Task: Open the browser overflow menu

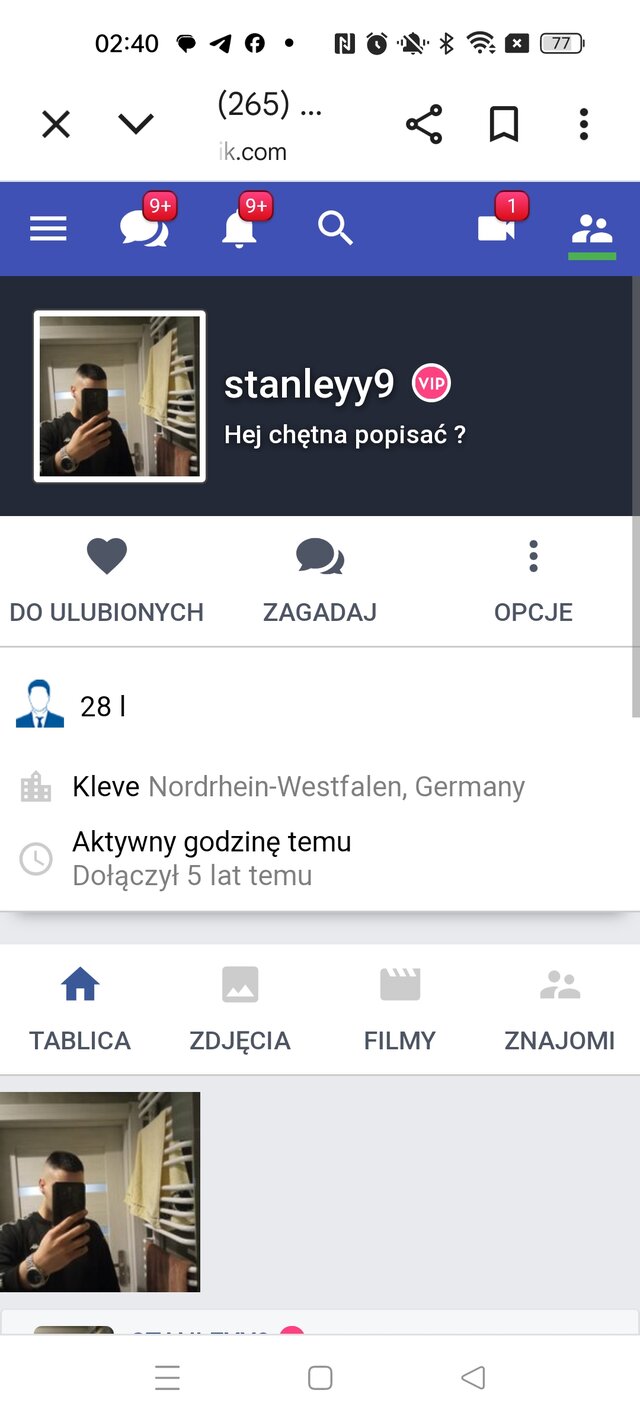Action: coord(584,125)
